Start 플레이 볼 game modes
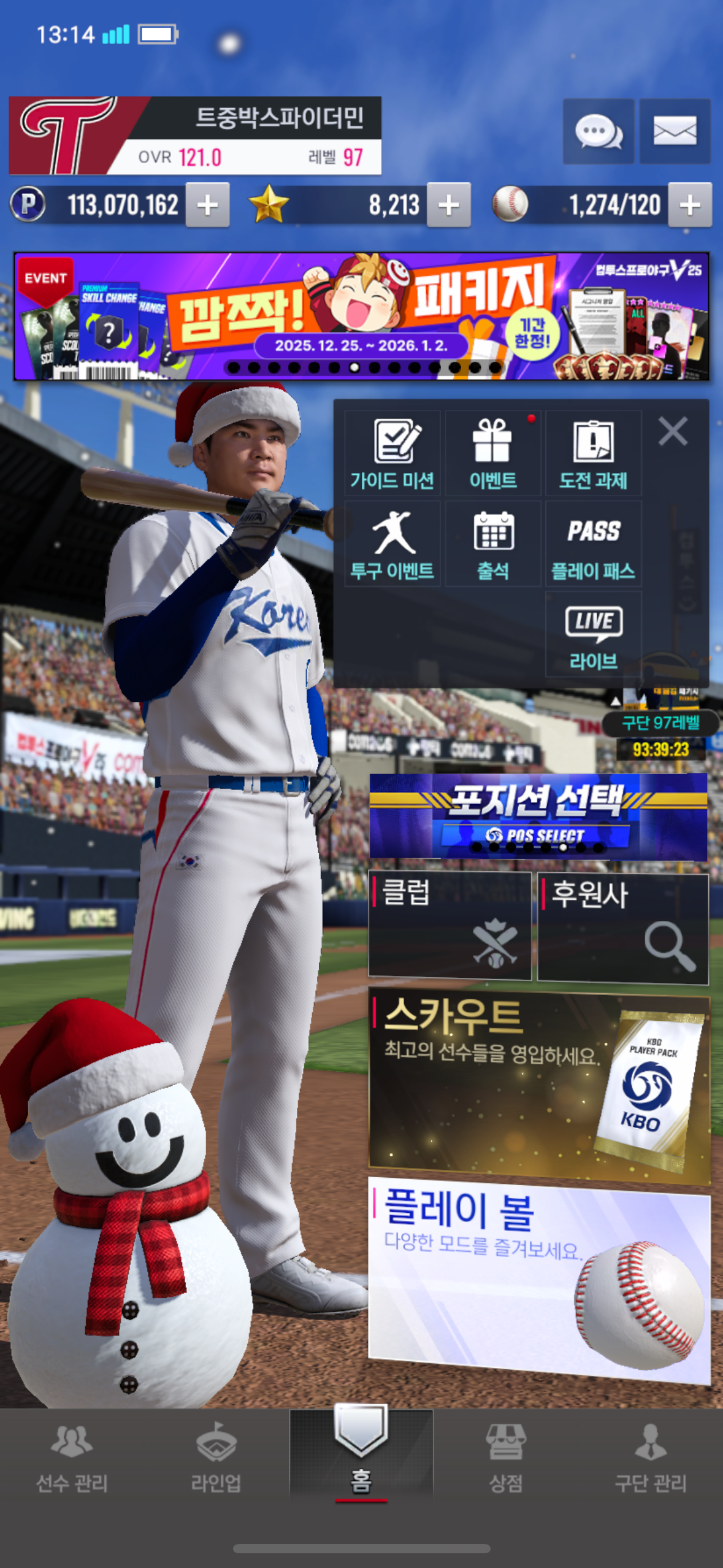 pos(538,1278)
